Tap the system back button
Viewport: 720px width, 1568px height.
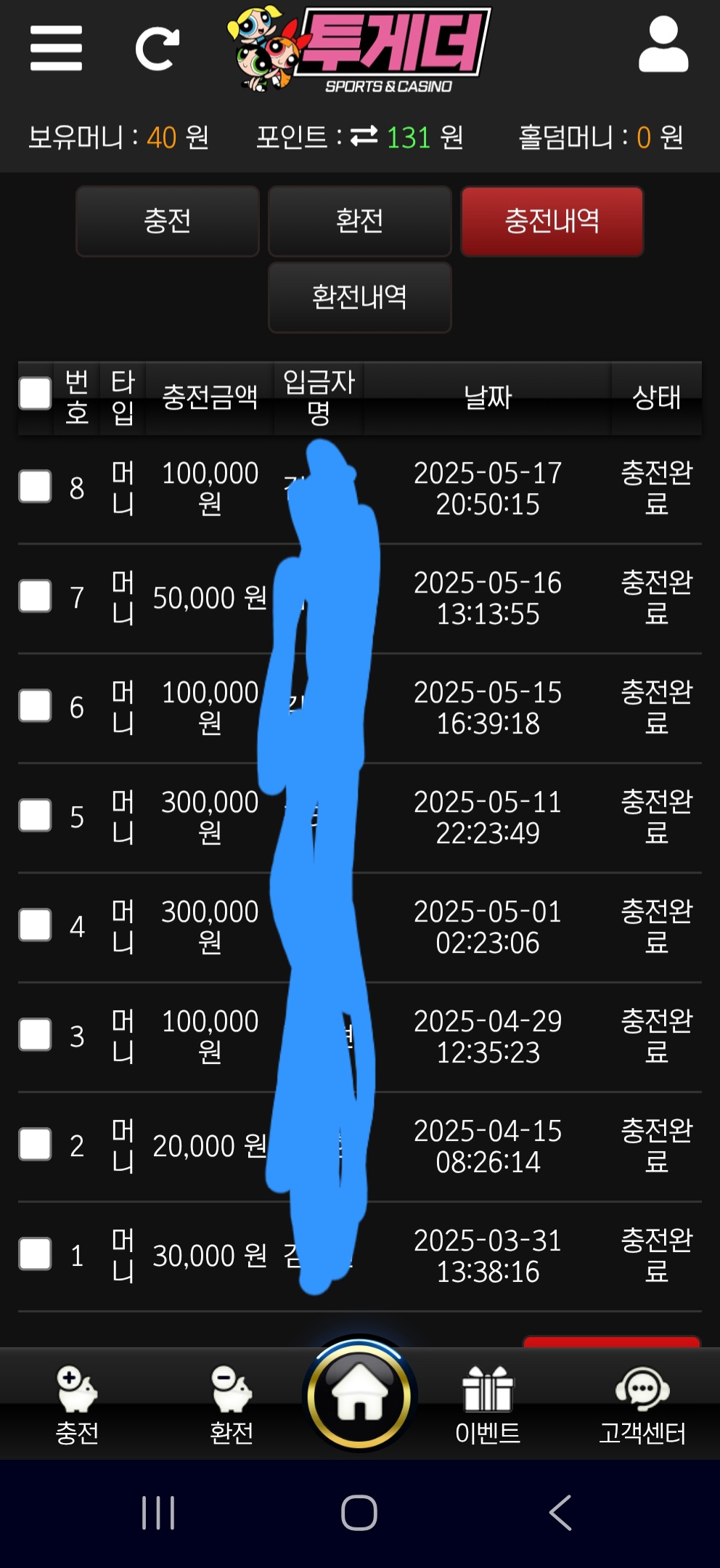click(x=560, y=1514)
